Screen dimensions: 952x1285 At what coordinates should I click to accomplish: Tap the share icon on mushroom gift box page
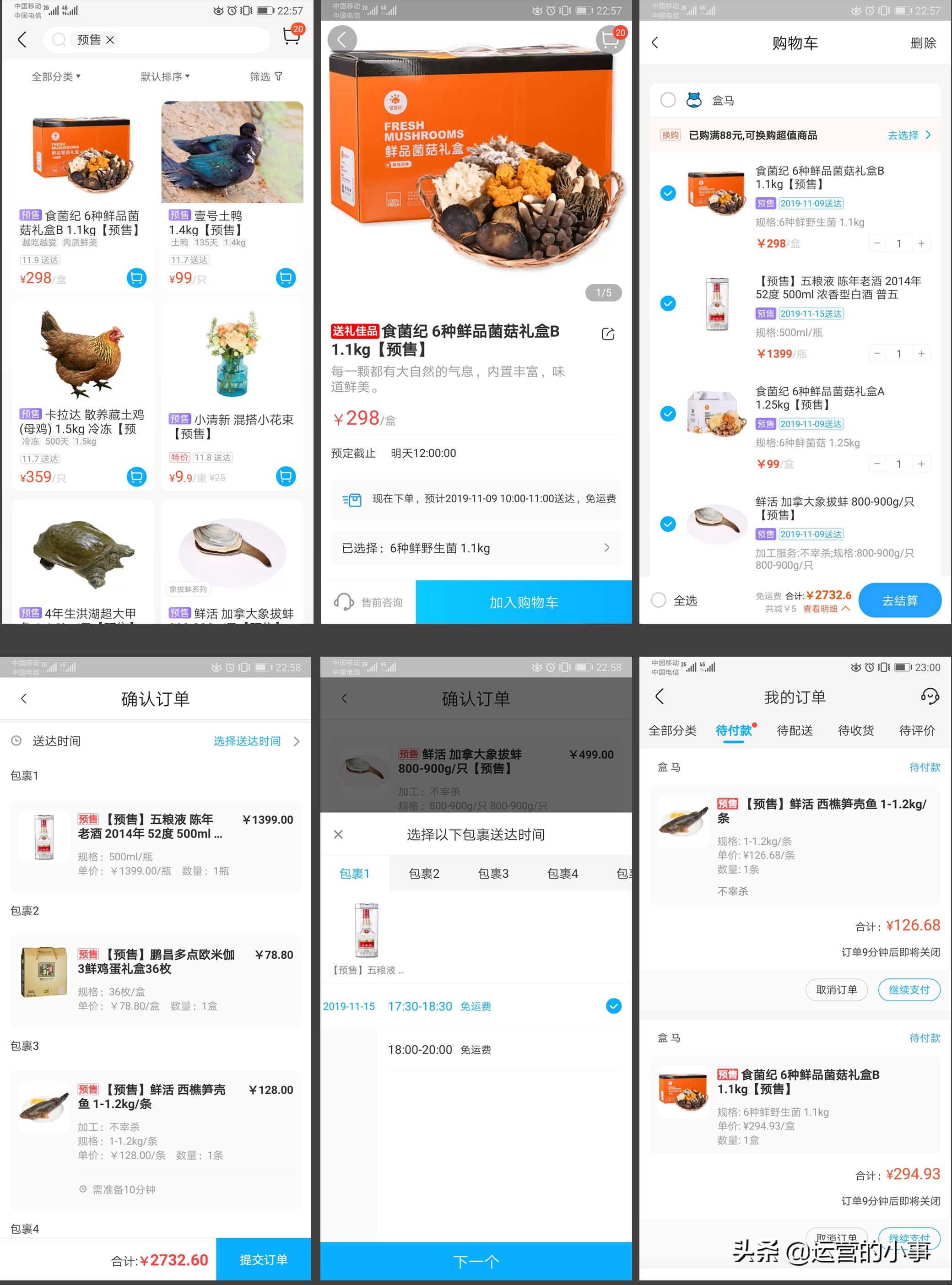pos(609,333)
